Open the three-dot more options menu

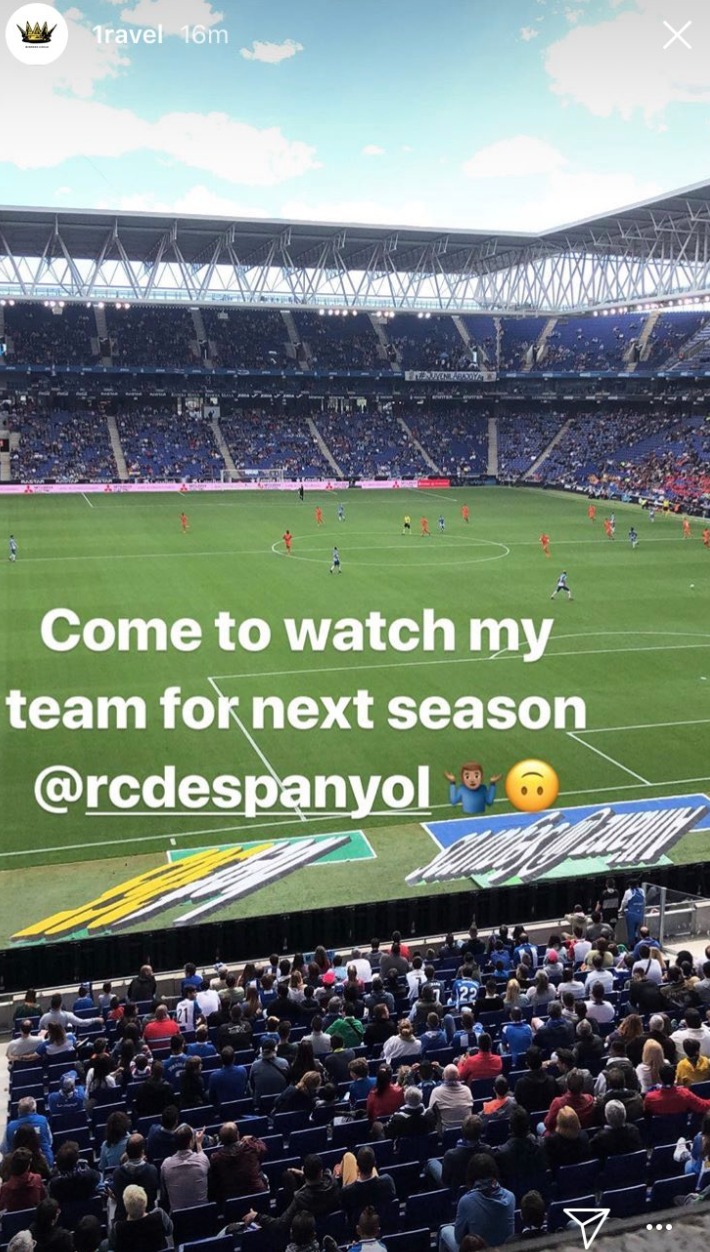(x=659, y=1227)
